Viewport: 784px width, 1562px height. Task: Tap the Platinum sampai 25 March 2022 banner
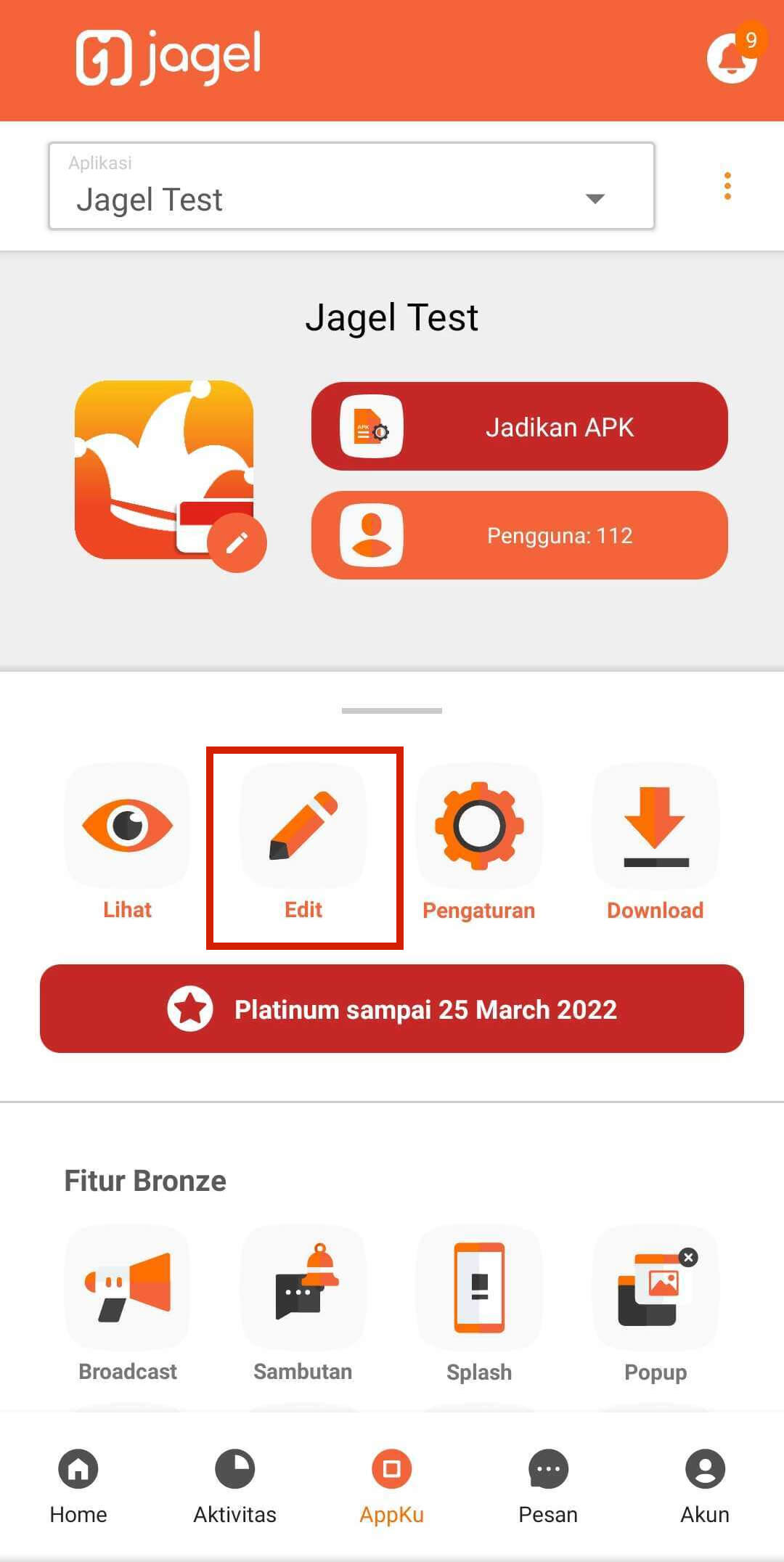[392, 1009]
